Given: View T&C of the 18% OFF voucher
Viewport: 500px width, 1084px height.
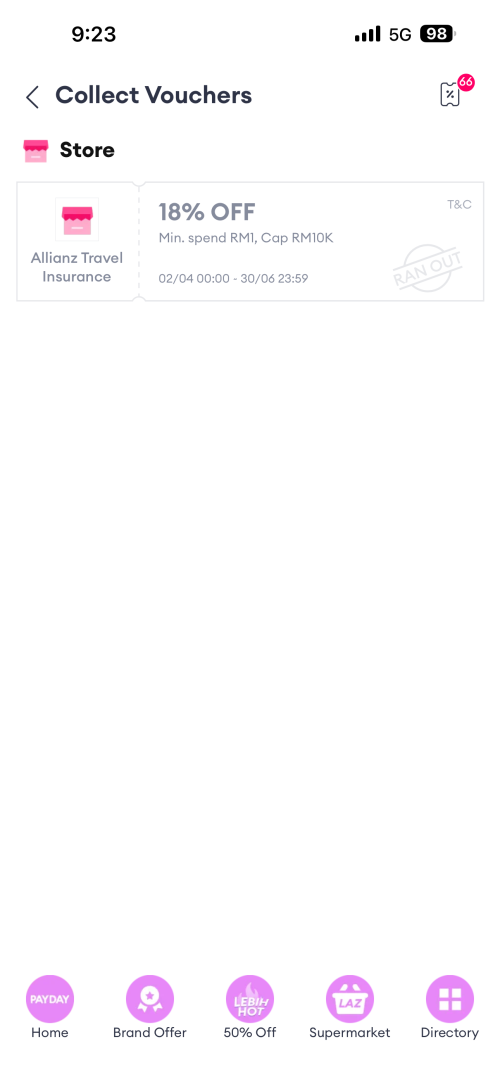Looking at the screenshot, I should click(x=459, y=205).
